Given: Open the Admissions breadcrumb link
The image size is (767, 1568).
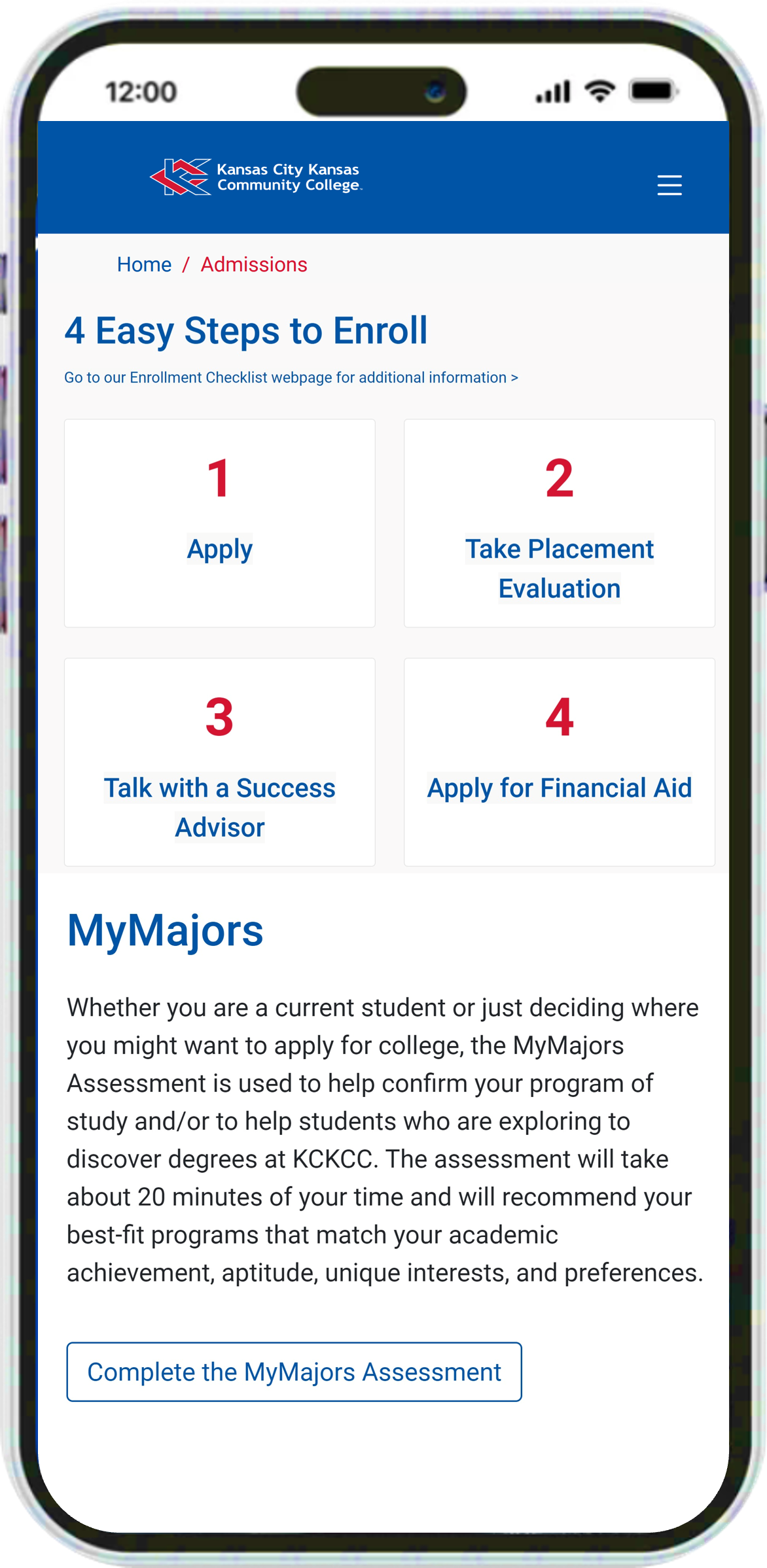Looking at the screenshot, I should coord(254,264).
